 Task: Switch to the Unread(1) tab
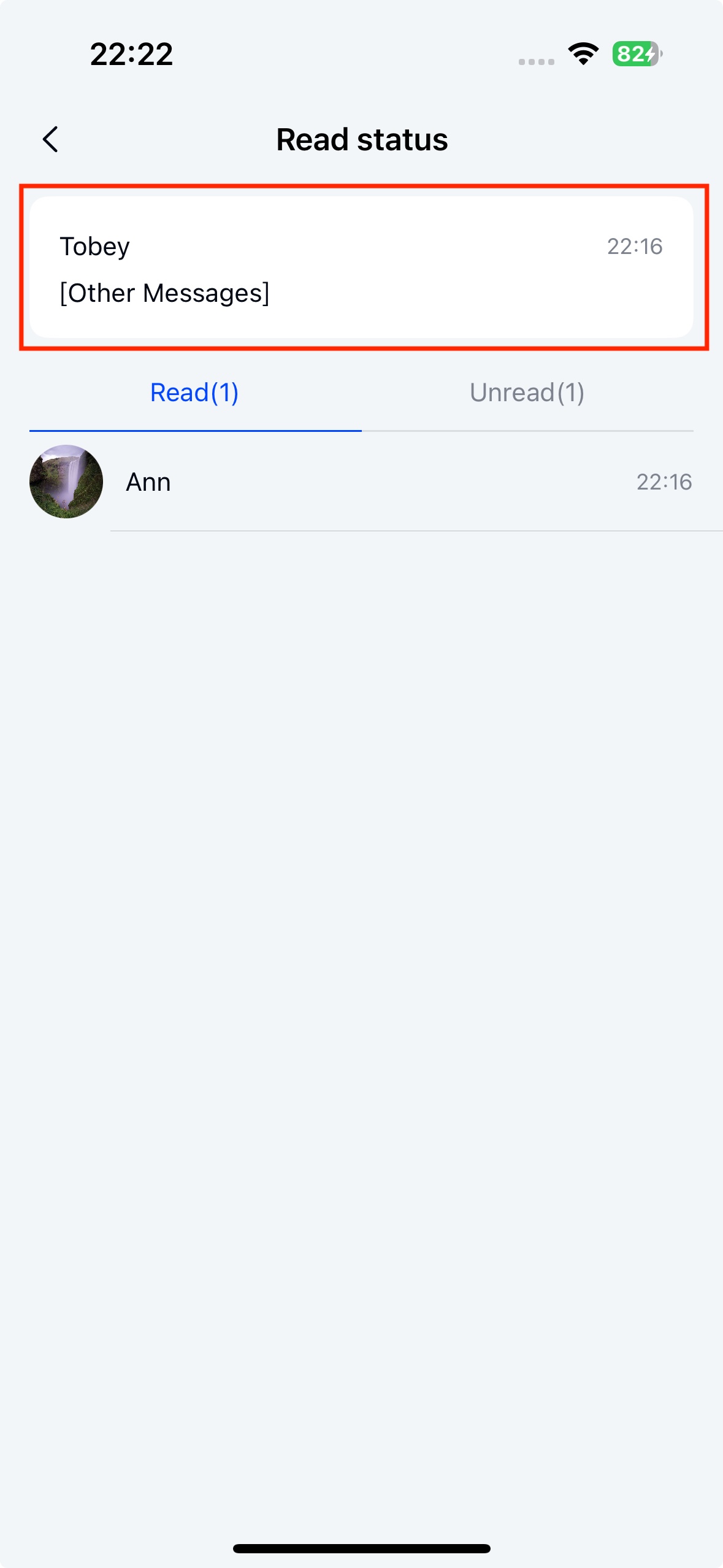pyautogui.click(x=527, y=393)
